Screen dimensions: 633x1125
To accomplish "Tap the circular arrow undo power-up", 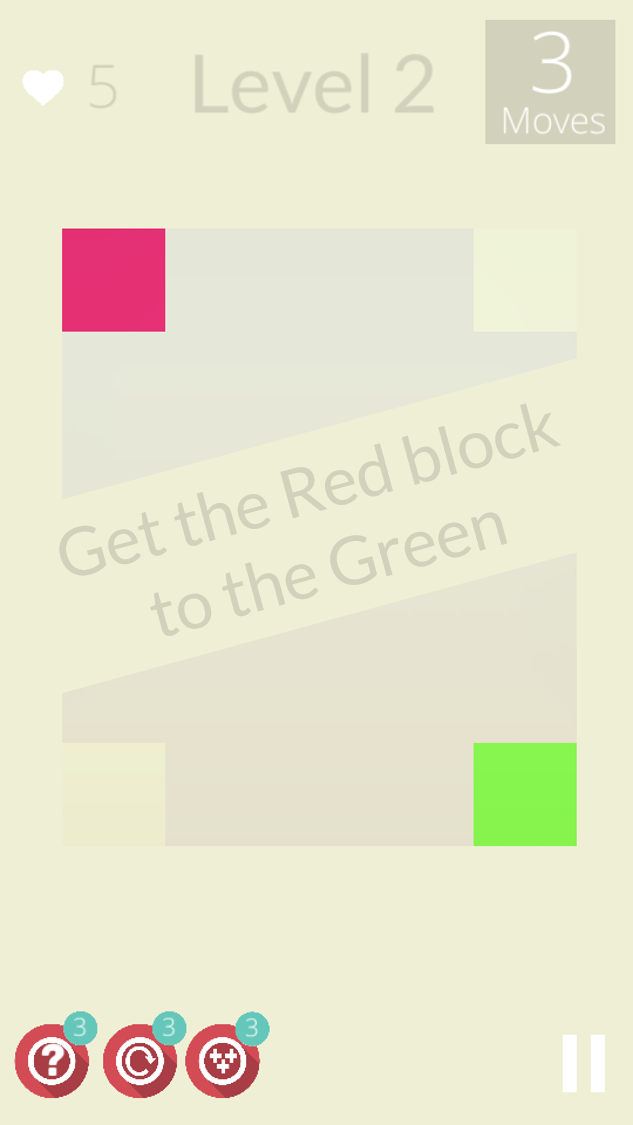I will 139,1061.
